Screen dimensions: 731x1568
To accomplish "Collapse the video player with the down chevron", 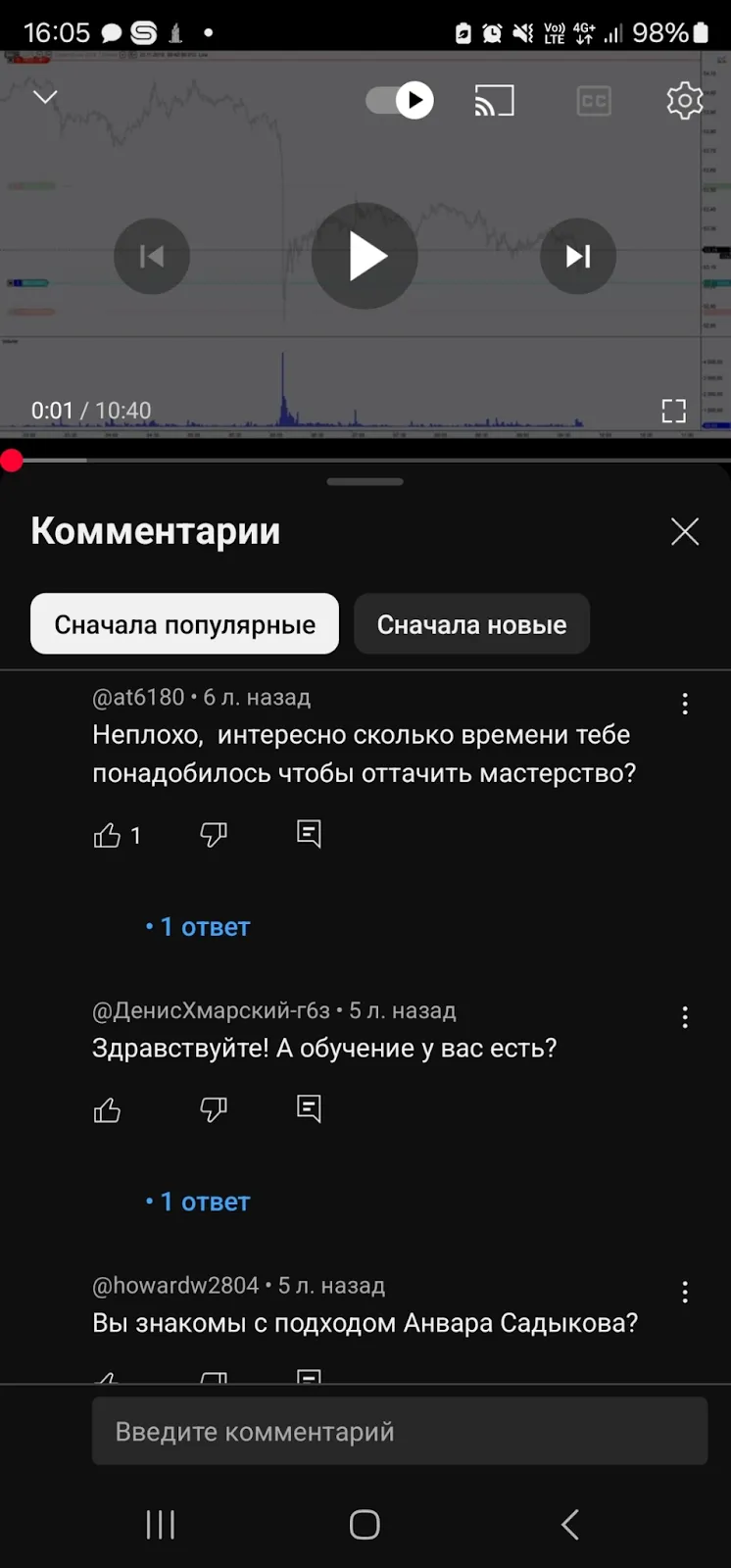I will (x=45, y=97).
